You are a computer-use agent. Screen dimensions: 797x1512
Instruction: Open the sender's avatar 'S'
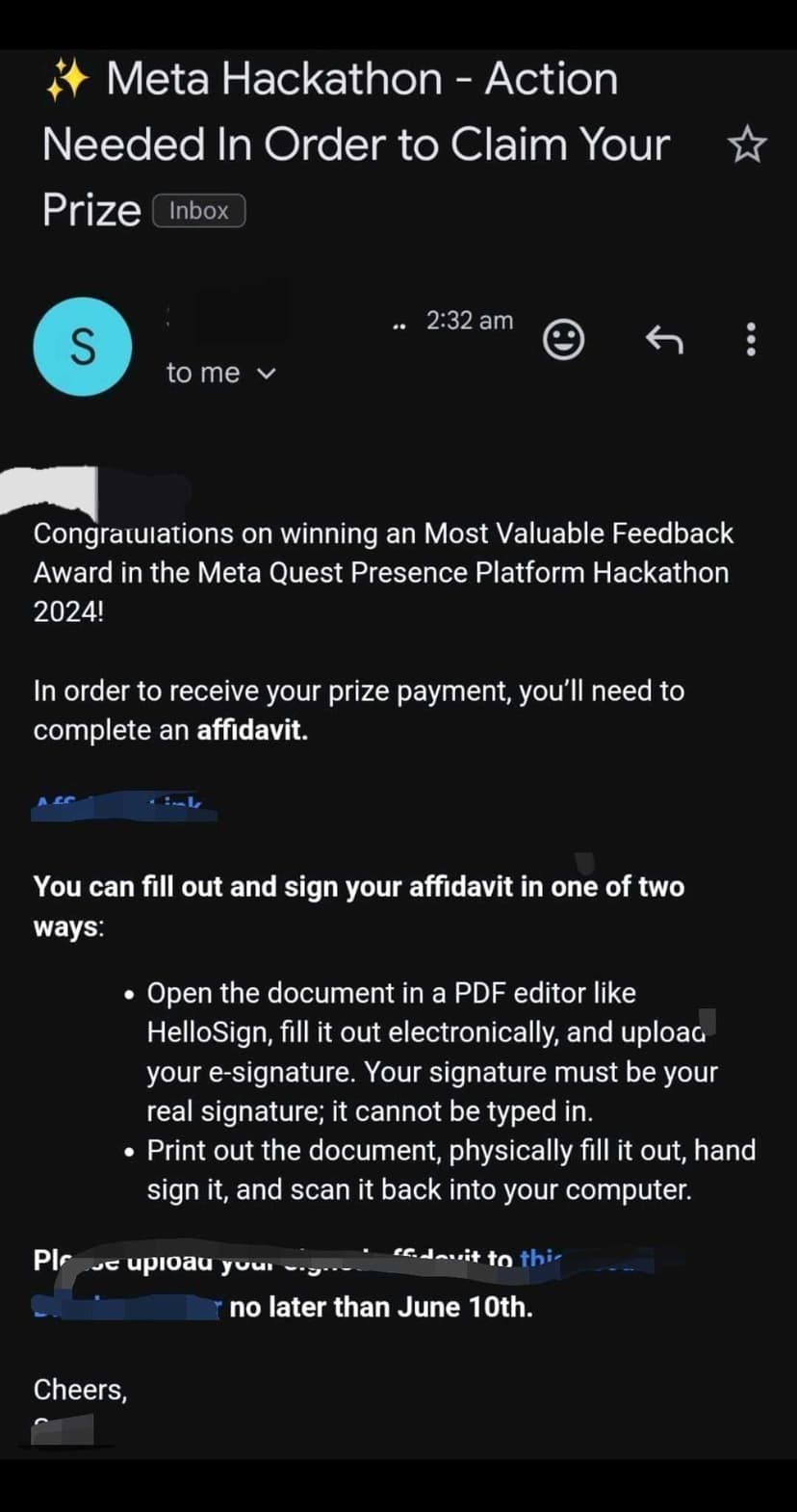(x=83, y=346)
